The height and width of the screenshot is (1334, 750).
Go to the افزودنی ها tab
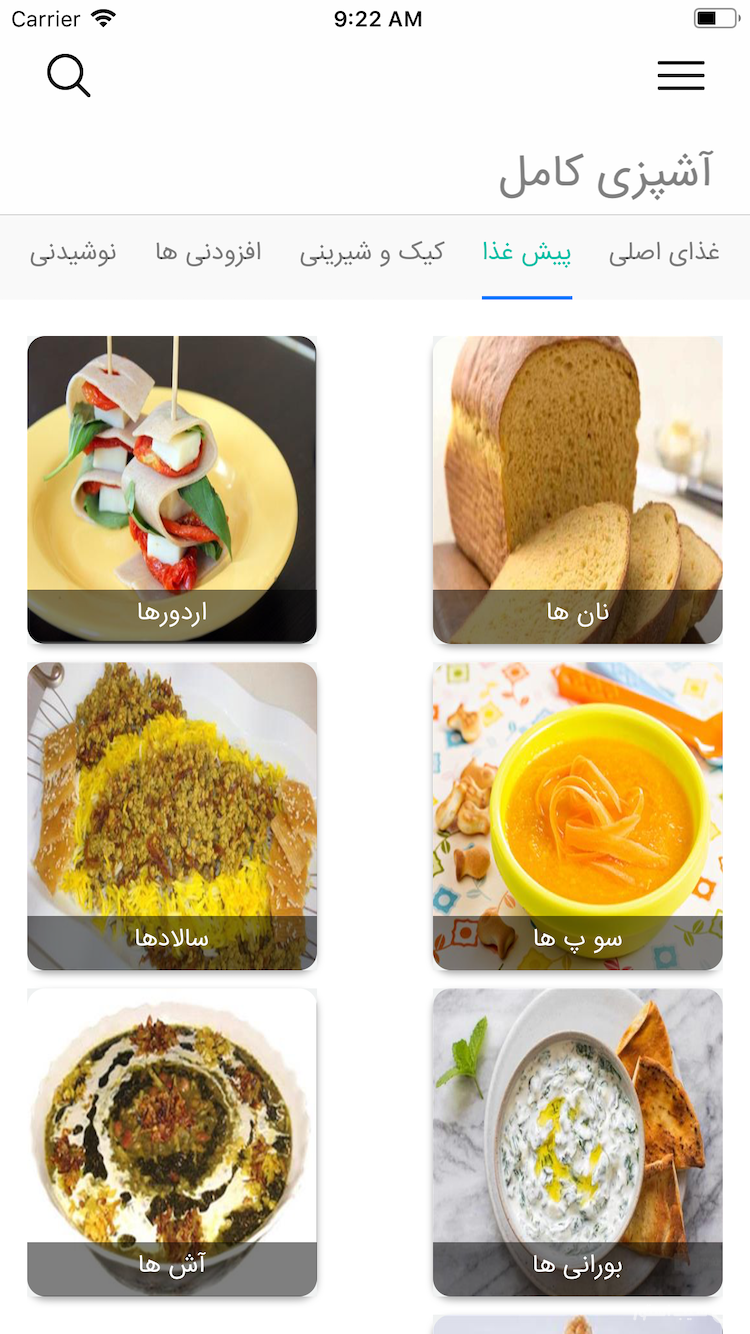(x=208, y=252)
